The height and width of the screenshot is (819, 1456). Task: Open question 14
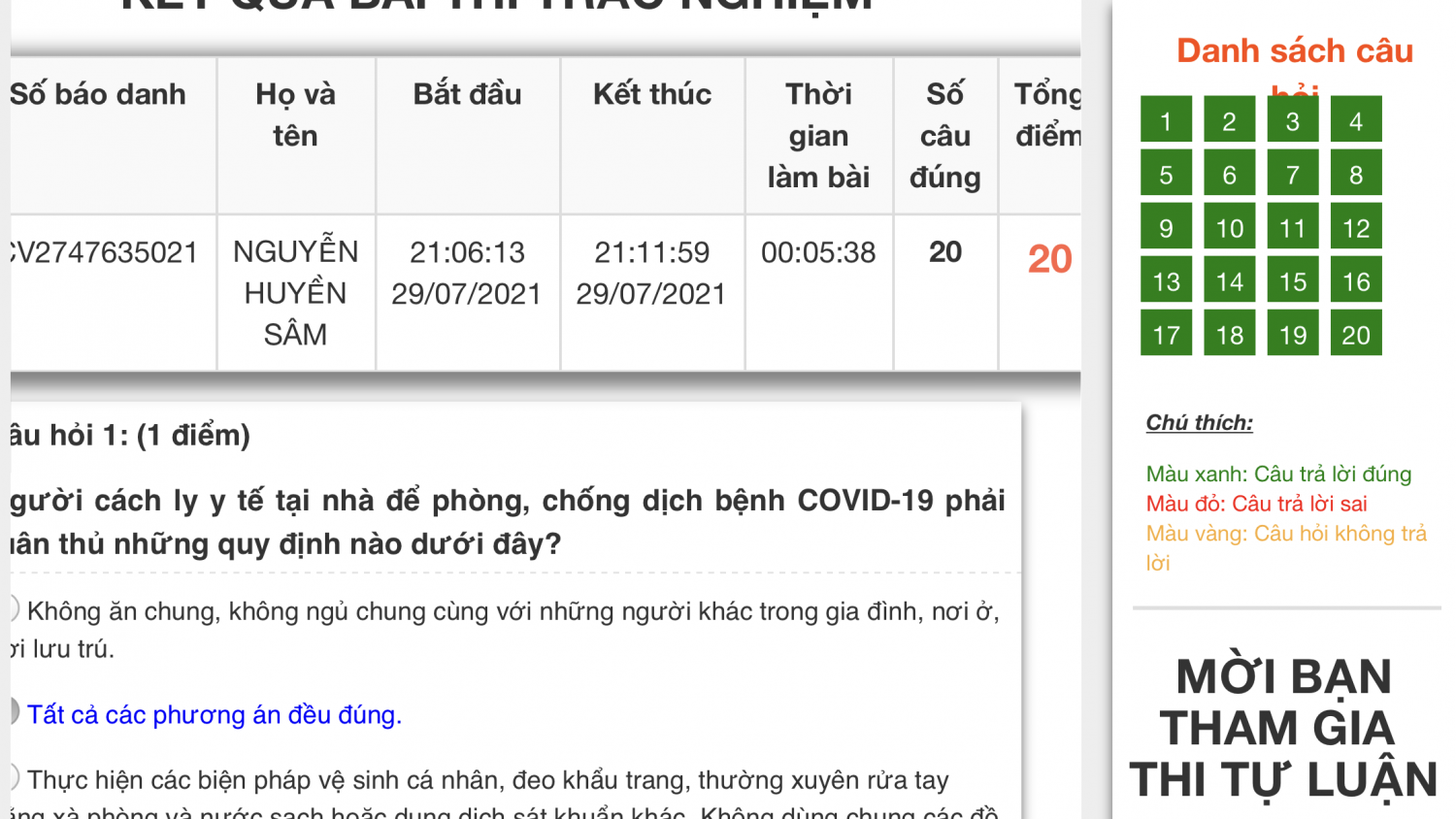(1229, 281)
